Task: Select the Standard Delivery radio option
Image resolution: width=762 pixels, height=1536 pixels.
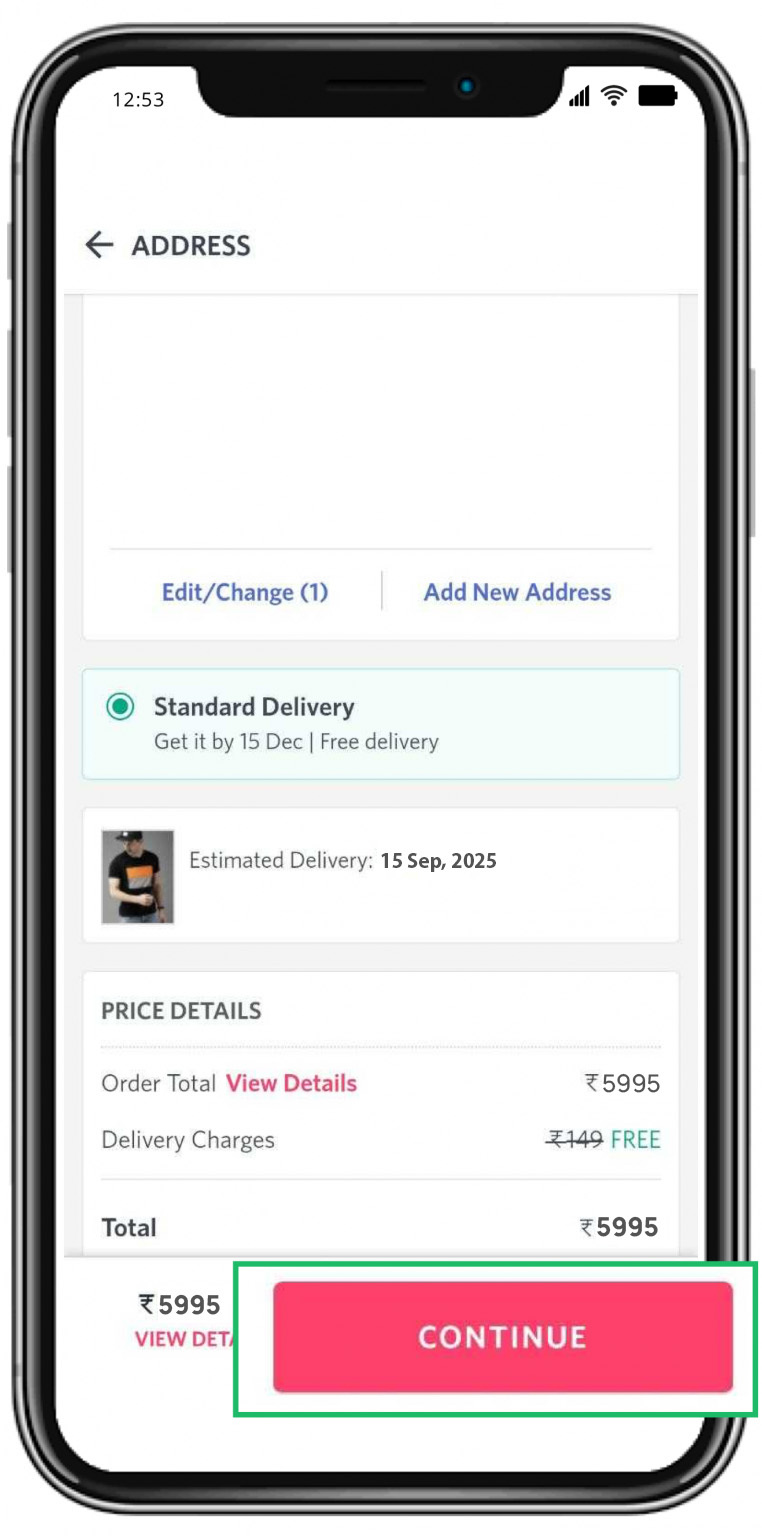Action: [x=120, y=707]
